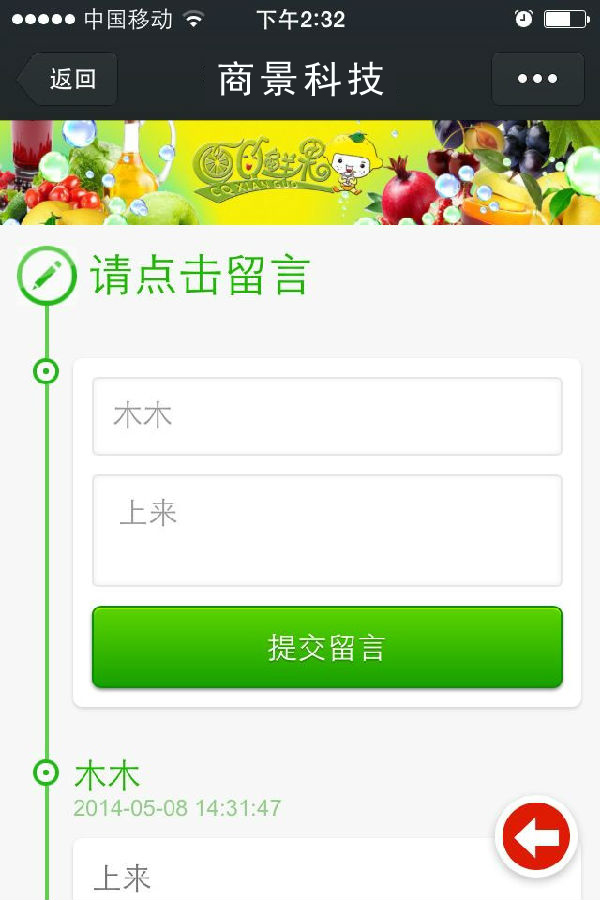Tap the red floating back arrow

537,837
